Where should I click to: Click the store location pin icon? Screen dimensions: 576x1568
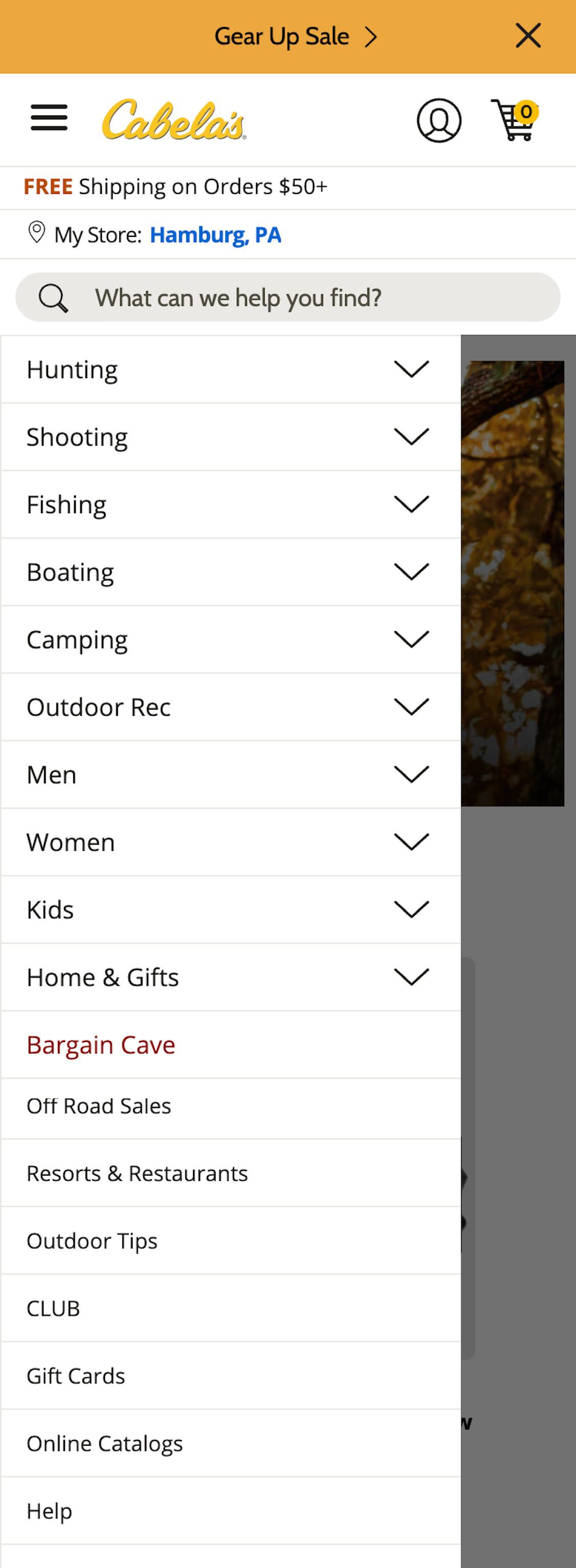(35, 234)
